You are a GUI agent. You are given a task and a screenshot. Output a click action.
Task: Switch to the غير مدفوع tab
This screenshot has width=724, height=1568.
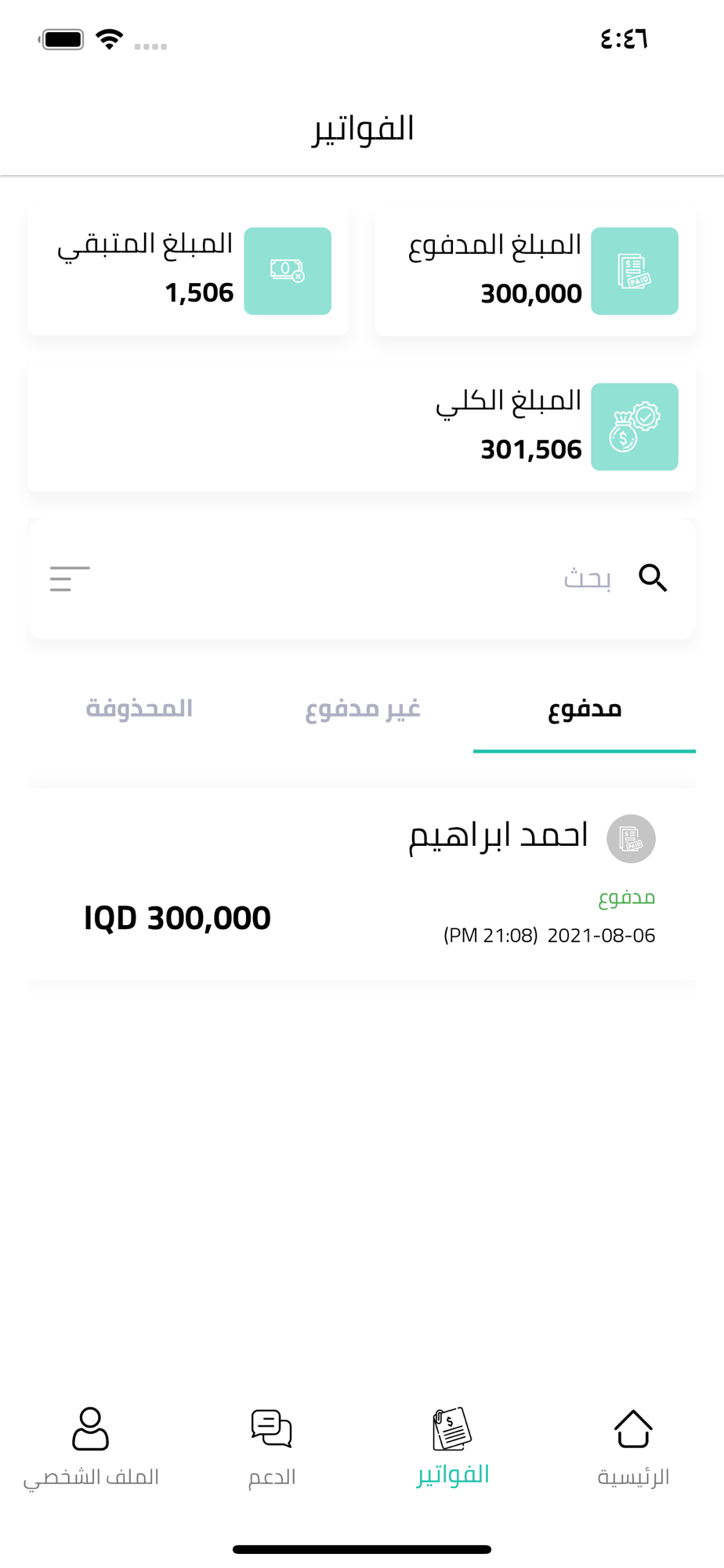(x=363, y=708)
